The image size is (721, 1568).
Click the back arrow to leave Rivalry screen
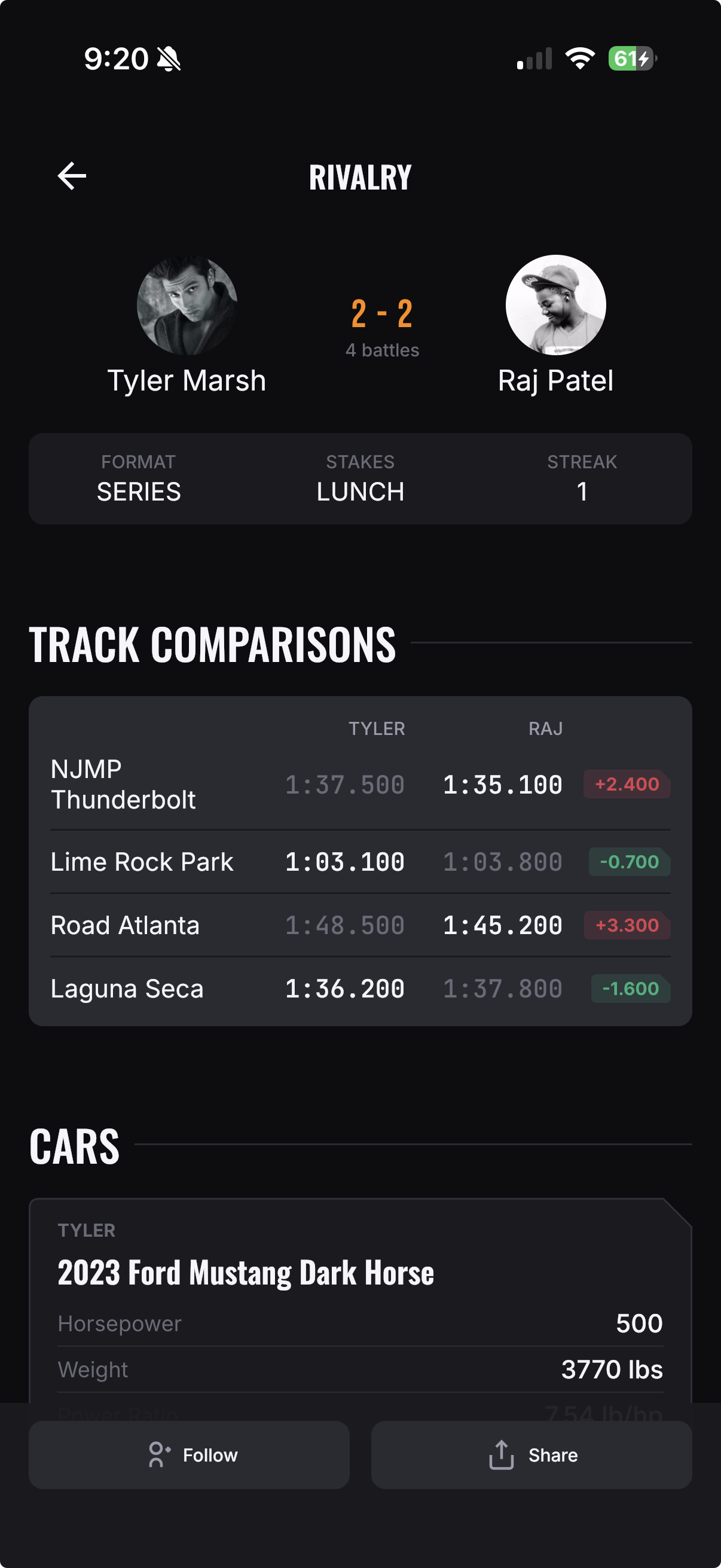pos(71,176)
